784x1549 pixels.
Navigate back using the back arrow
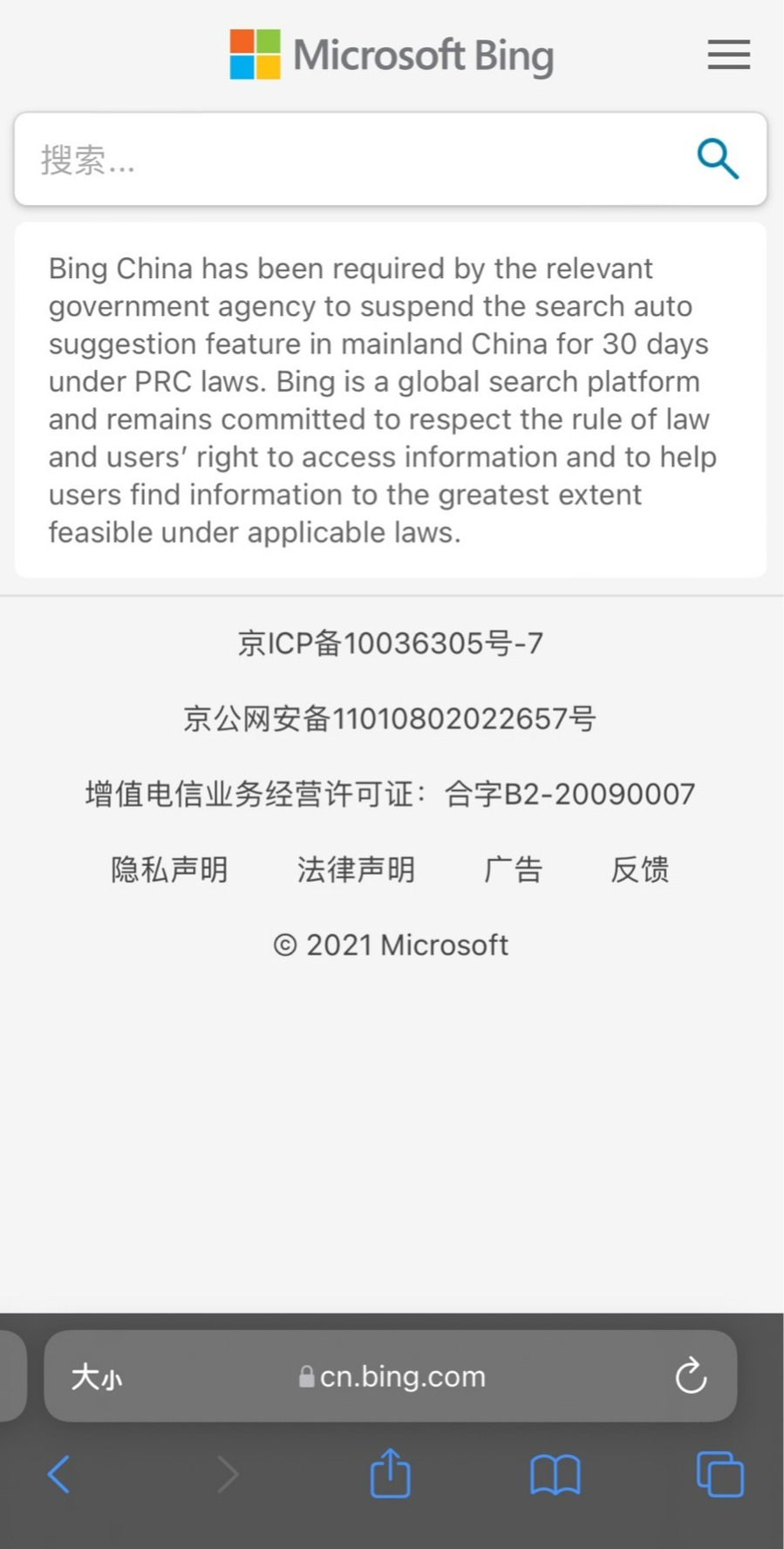(x=58, y=1474)
